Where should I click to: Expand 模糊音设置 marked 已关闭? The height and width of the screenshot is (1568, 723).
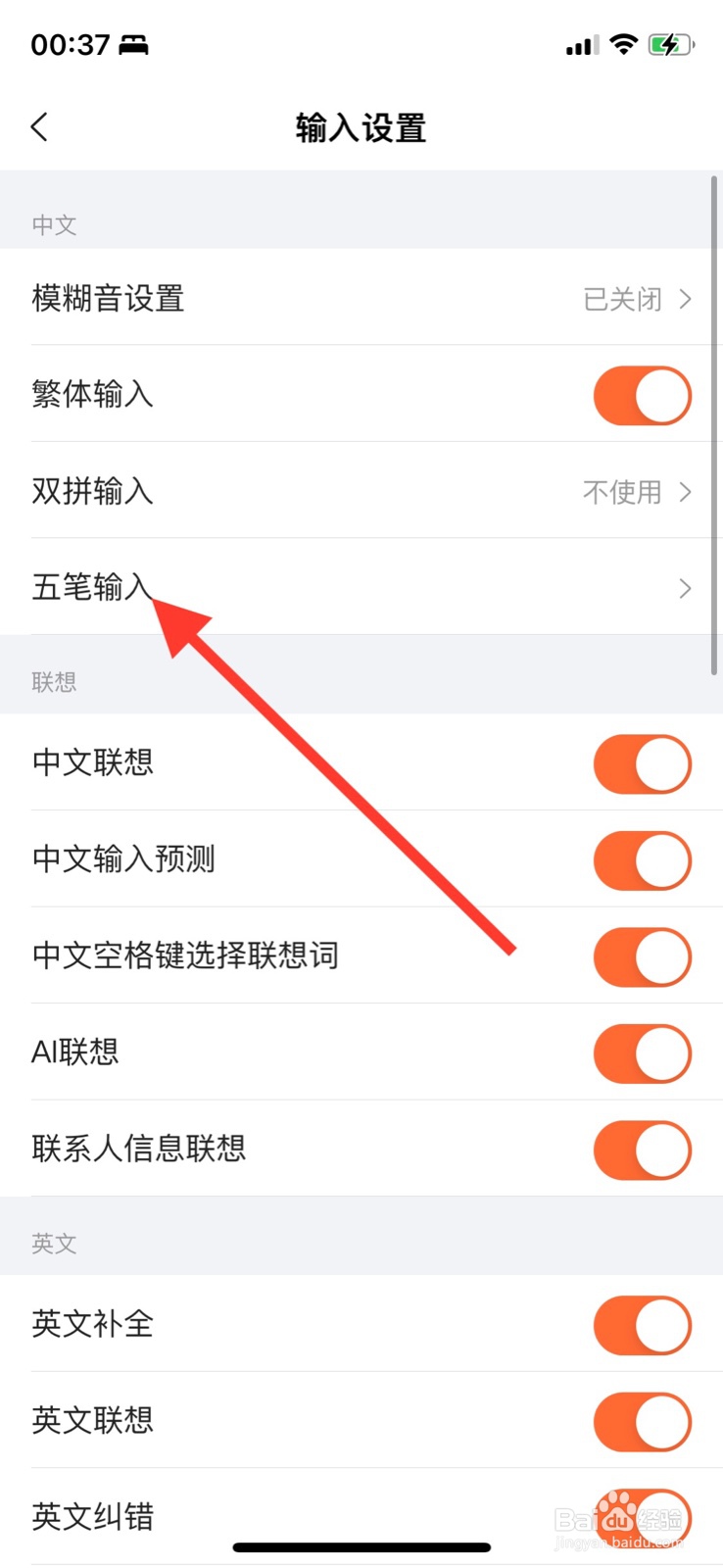tap(683, 299)
